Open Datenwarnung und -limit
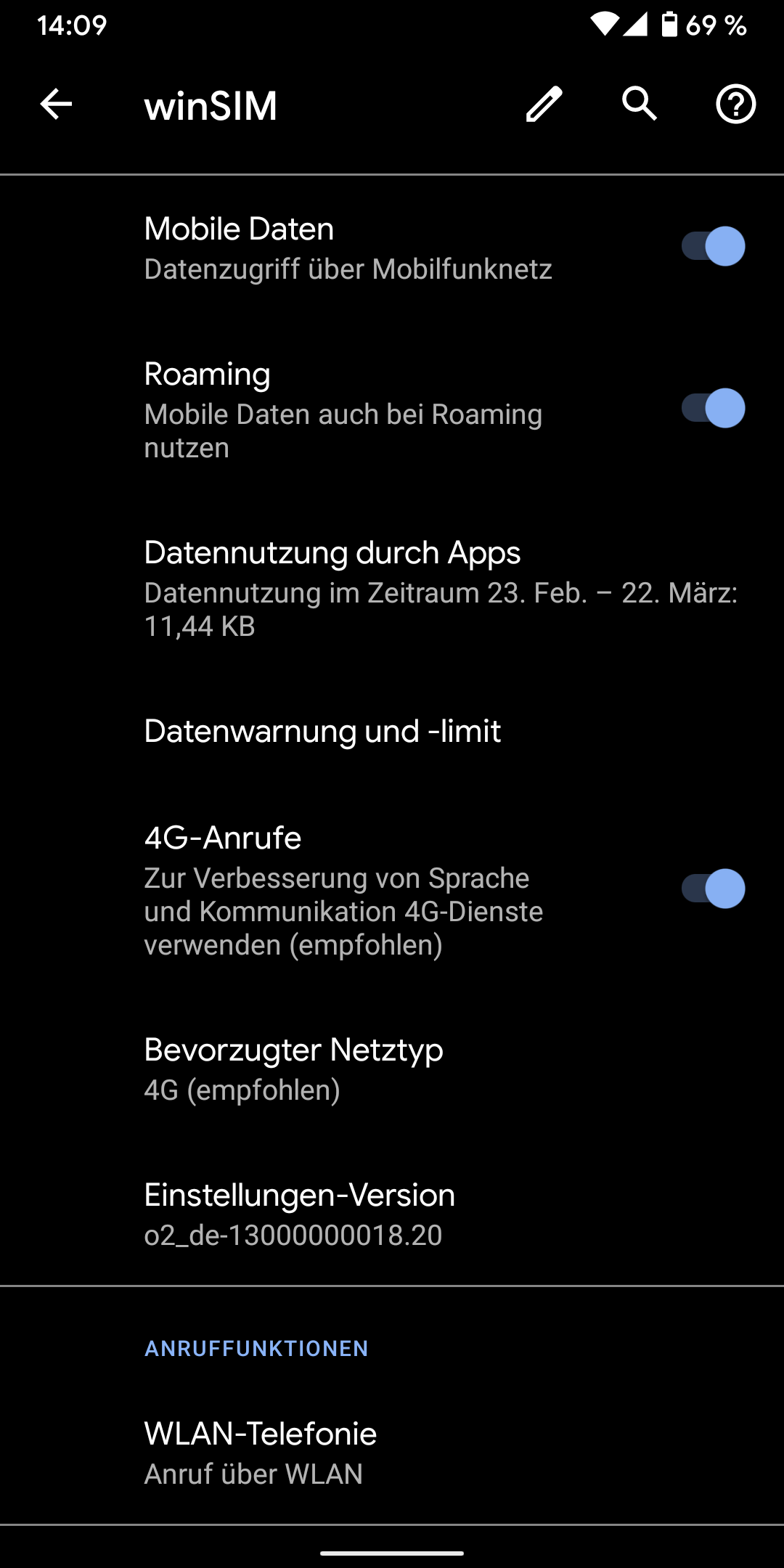Screen dimensions: 784x1568 click(x=392, y=731)
